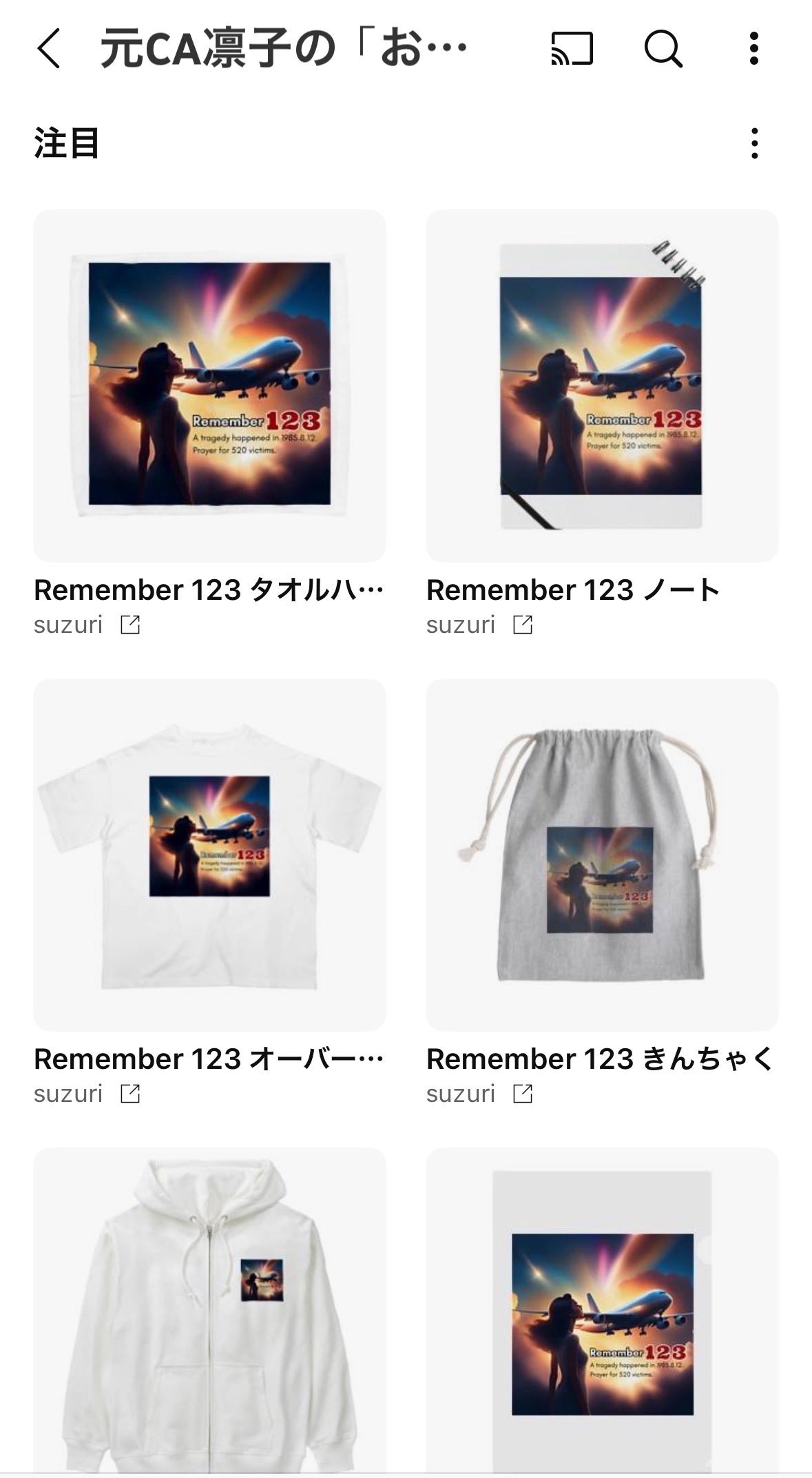Open the Remember 123 ノート product
The image size is (812, 1478).
(x=602, y=386)
